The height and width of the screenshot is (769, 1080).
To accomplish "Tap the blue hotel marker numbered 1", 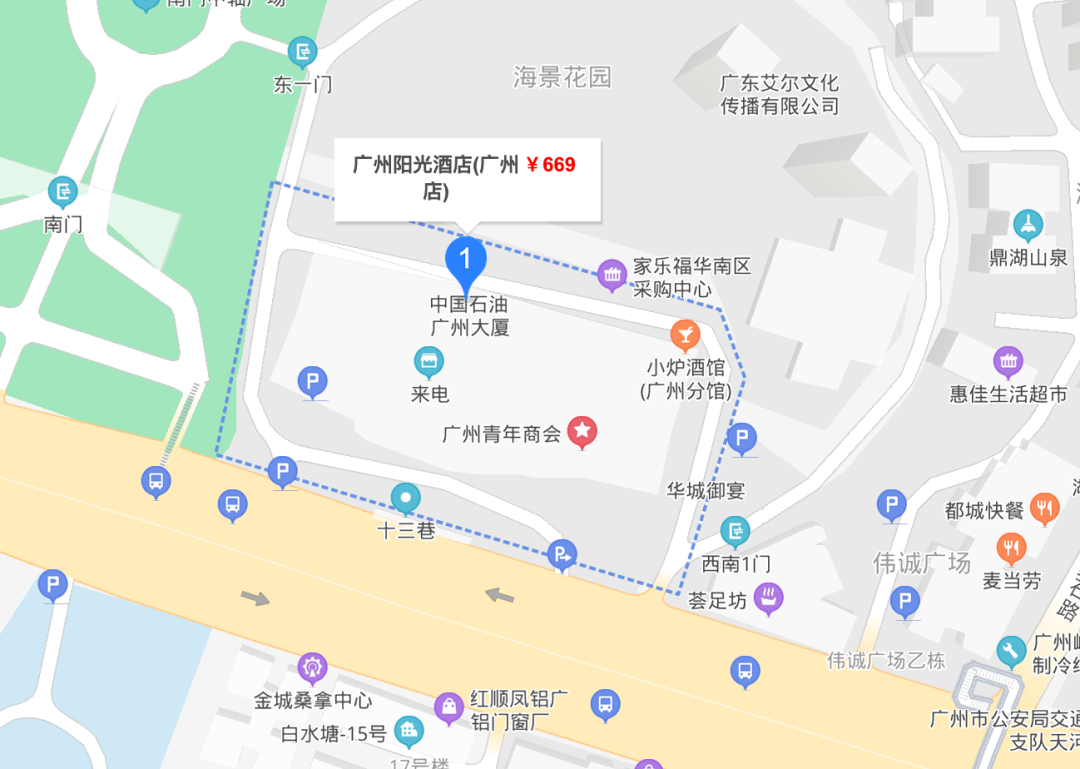I will [x=465, y=262].
